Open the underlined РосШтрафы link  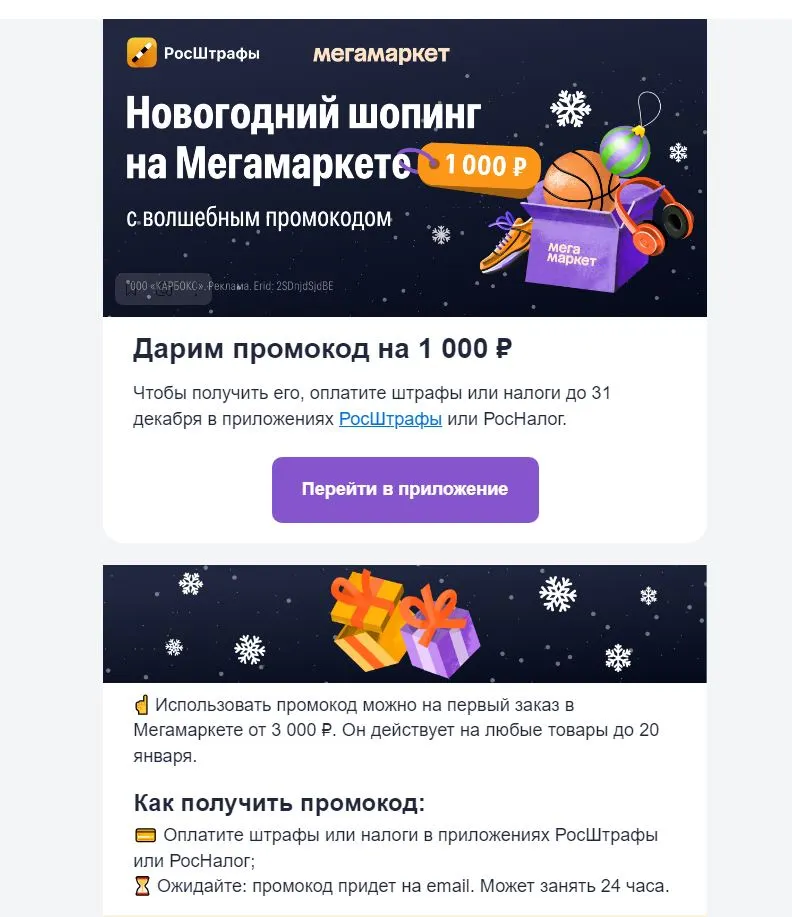[390, 419]
